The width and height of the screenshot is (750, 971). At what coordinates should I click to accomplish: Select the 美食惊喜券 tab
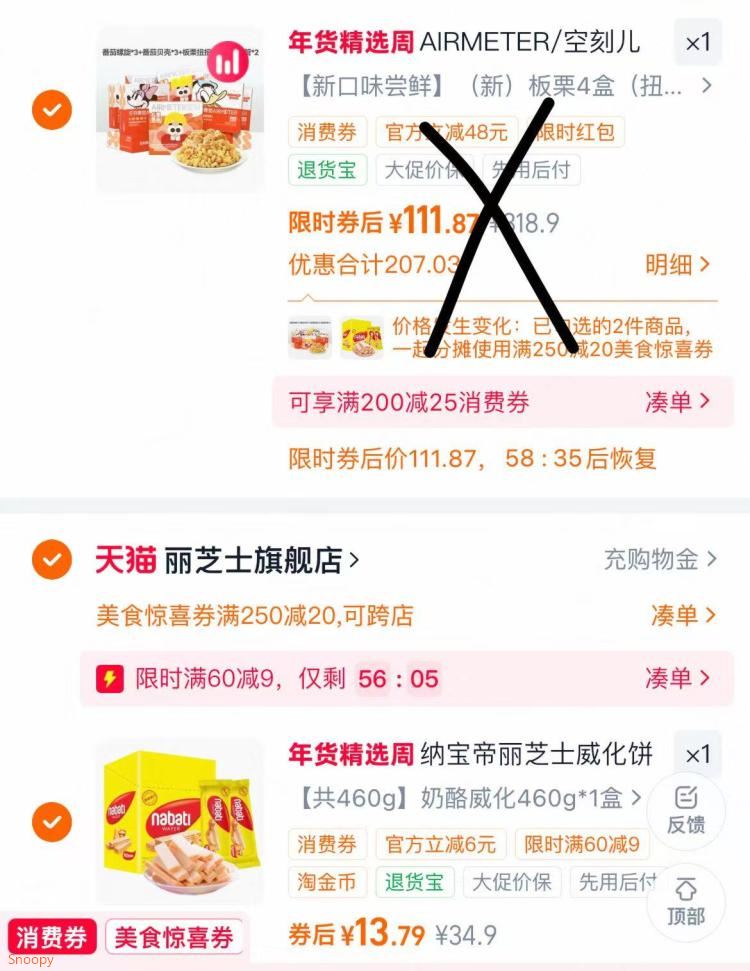coord(174,938)
